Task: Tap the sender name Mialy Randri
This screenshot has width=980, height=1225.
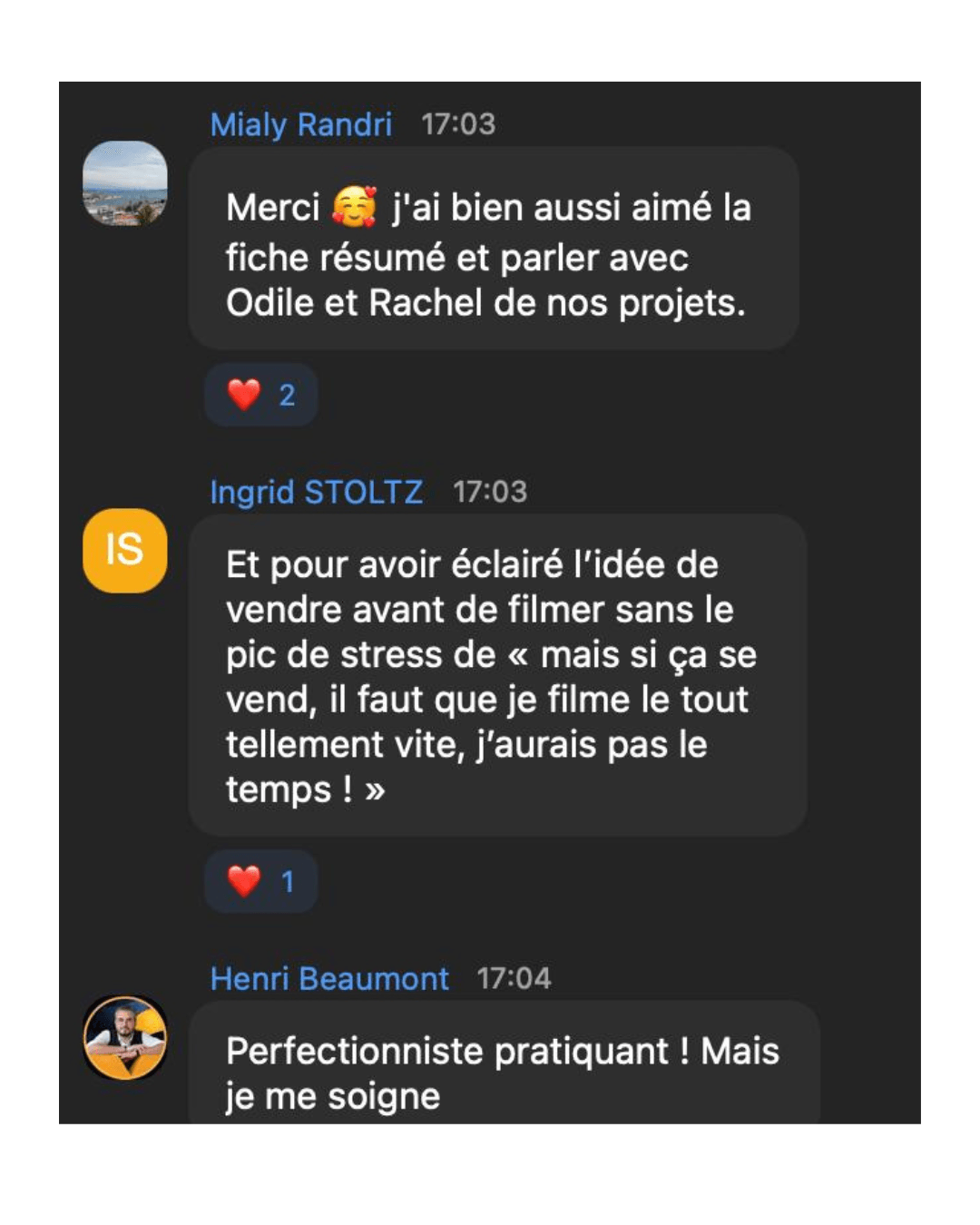Action: coord(301,124)
